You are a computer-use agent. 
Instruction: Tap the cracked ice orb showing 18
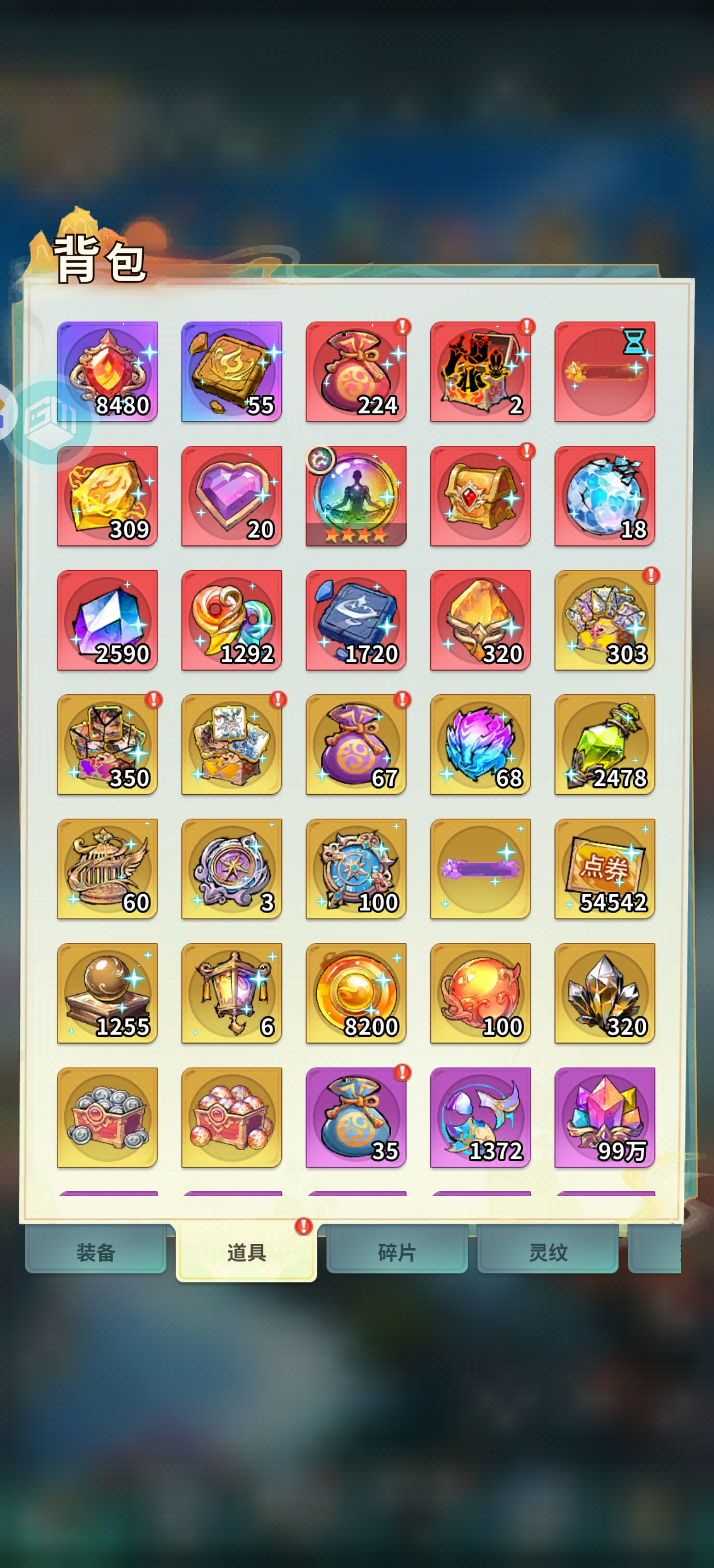pos(604,495)
